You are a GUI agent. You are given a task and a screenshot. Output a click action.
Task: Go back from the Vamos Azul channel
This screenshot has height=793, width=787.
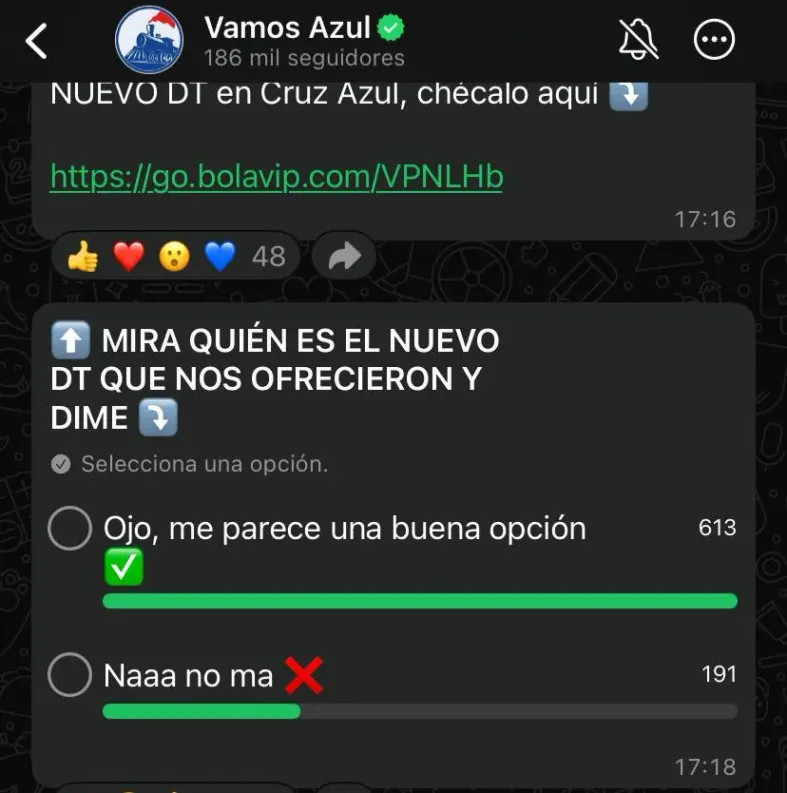pos(37,42)
